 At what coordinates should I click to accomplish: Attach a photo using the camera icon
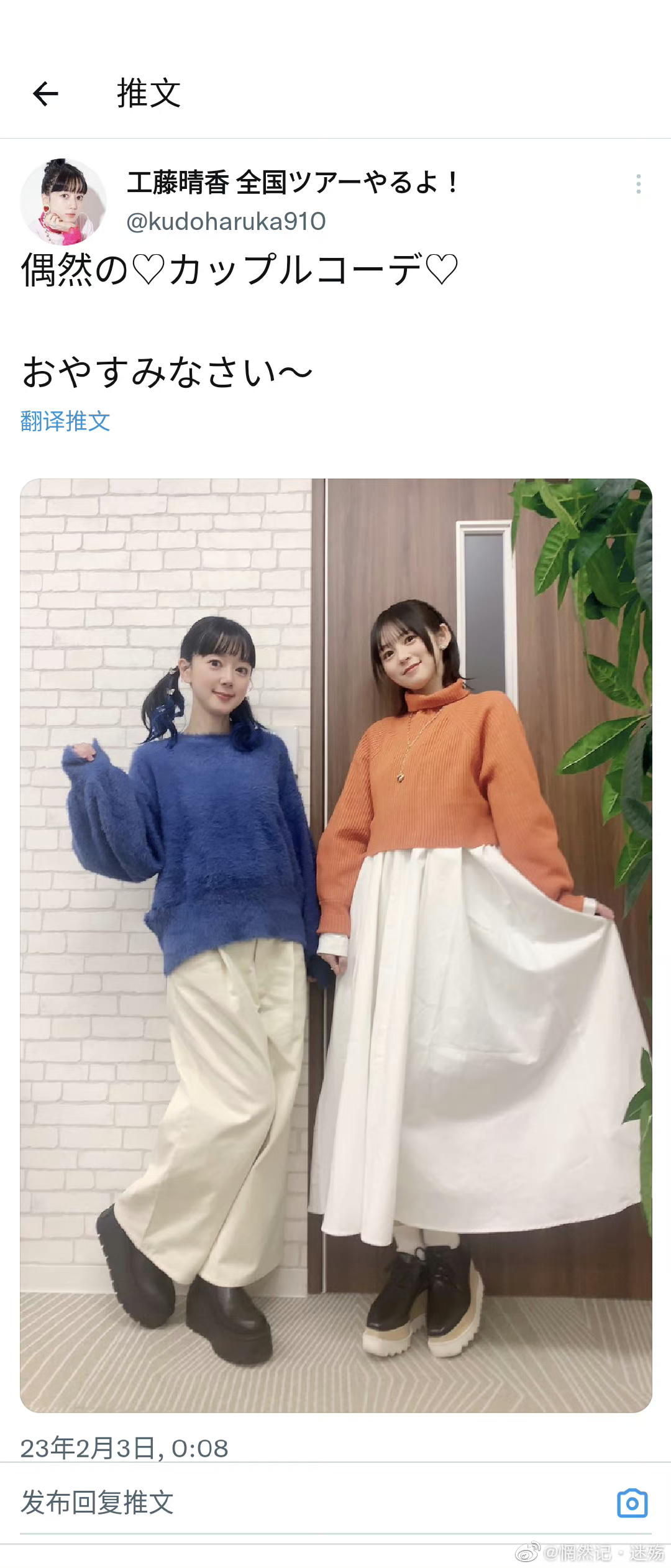click(632, 1503)
